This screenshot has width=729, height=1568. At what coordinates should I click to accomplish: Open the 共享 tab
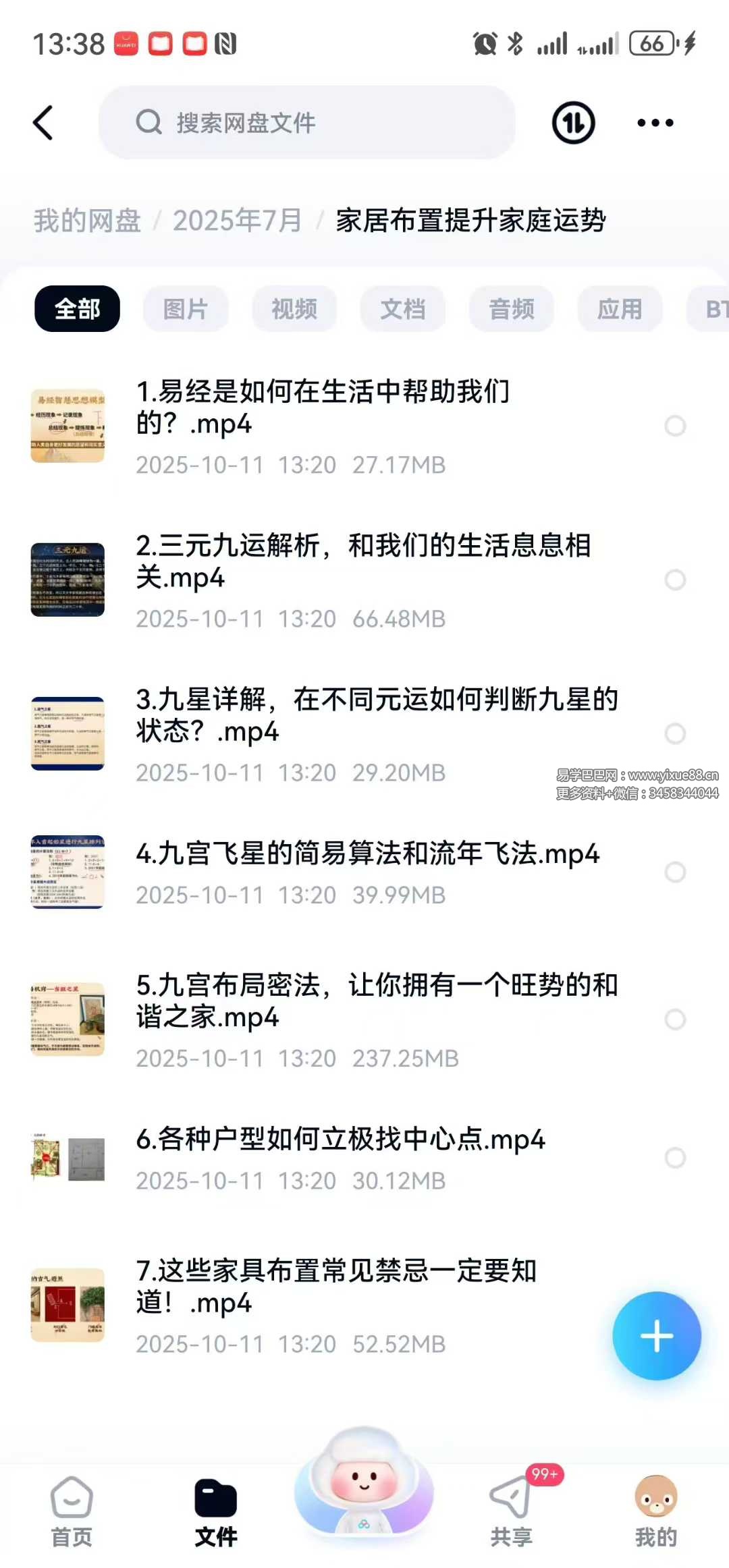(511, 1511)
